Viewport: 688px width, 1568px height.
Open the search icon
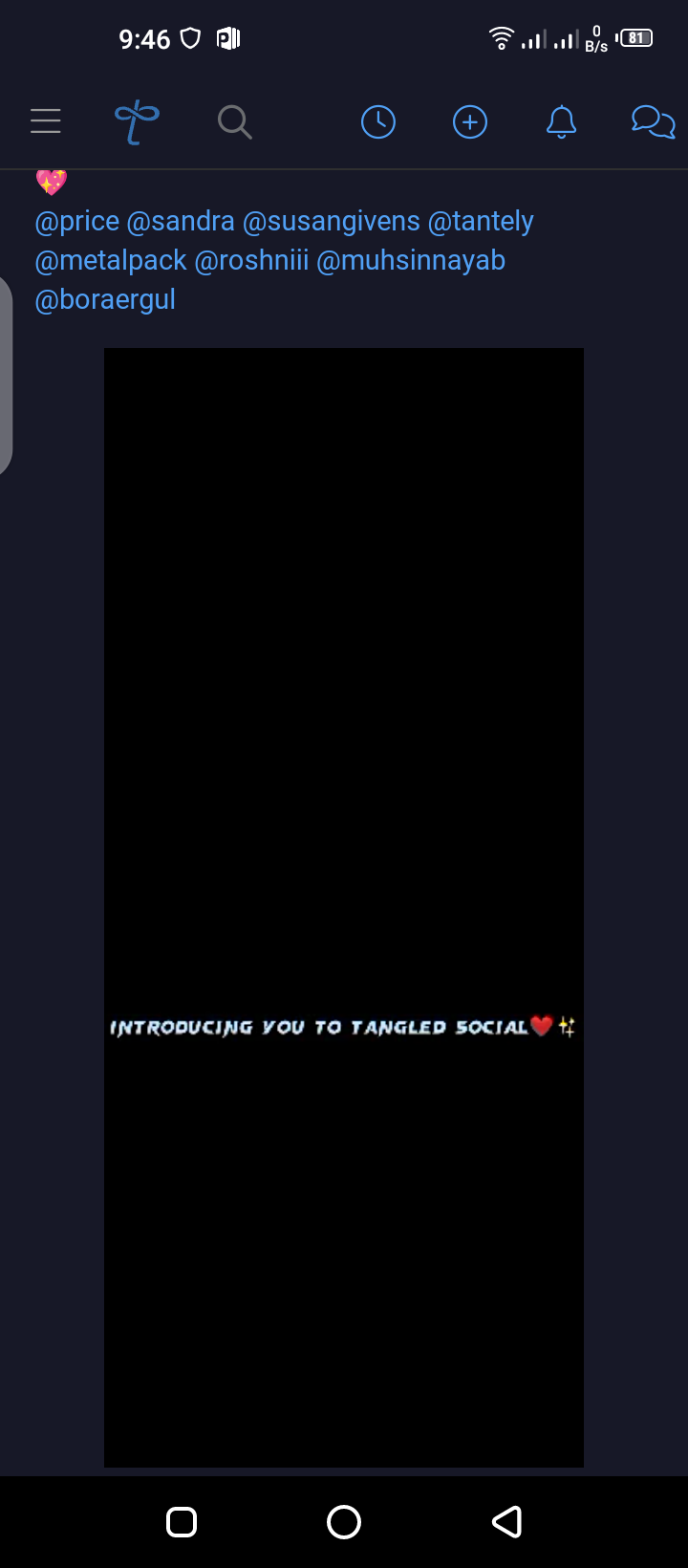[x=234, y=122]
